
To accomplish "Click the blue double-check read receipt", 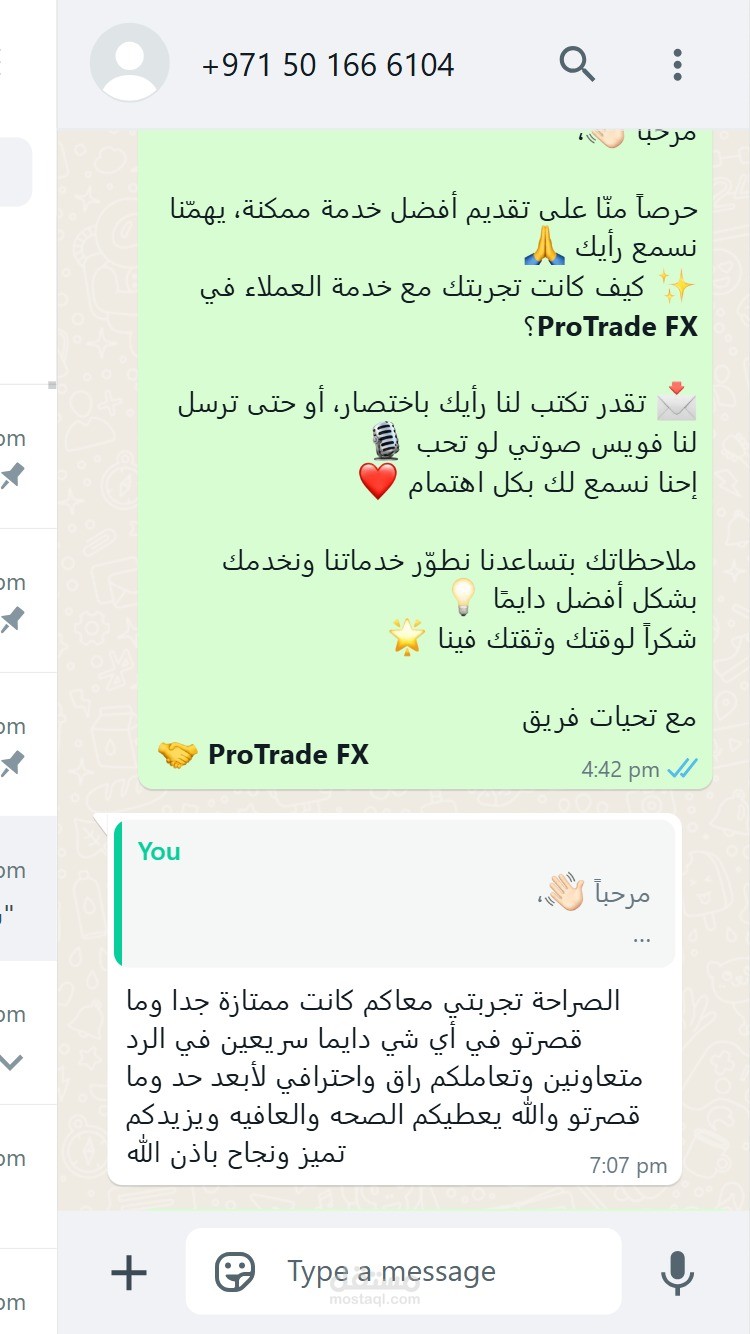I will 682,770.
